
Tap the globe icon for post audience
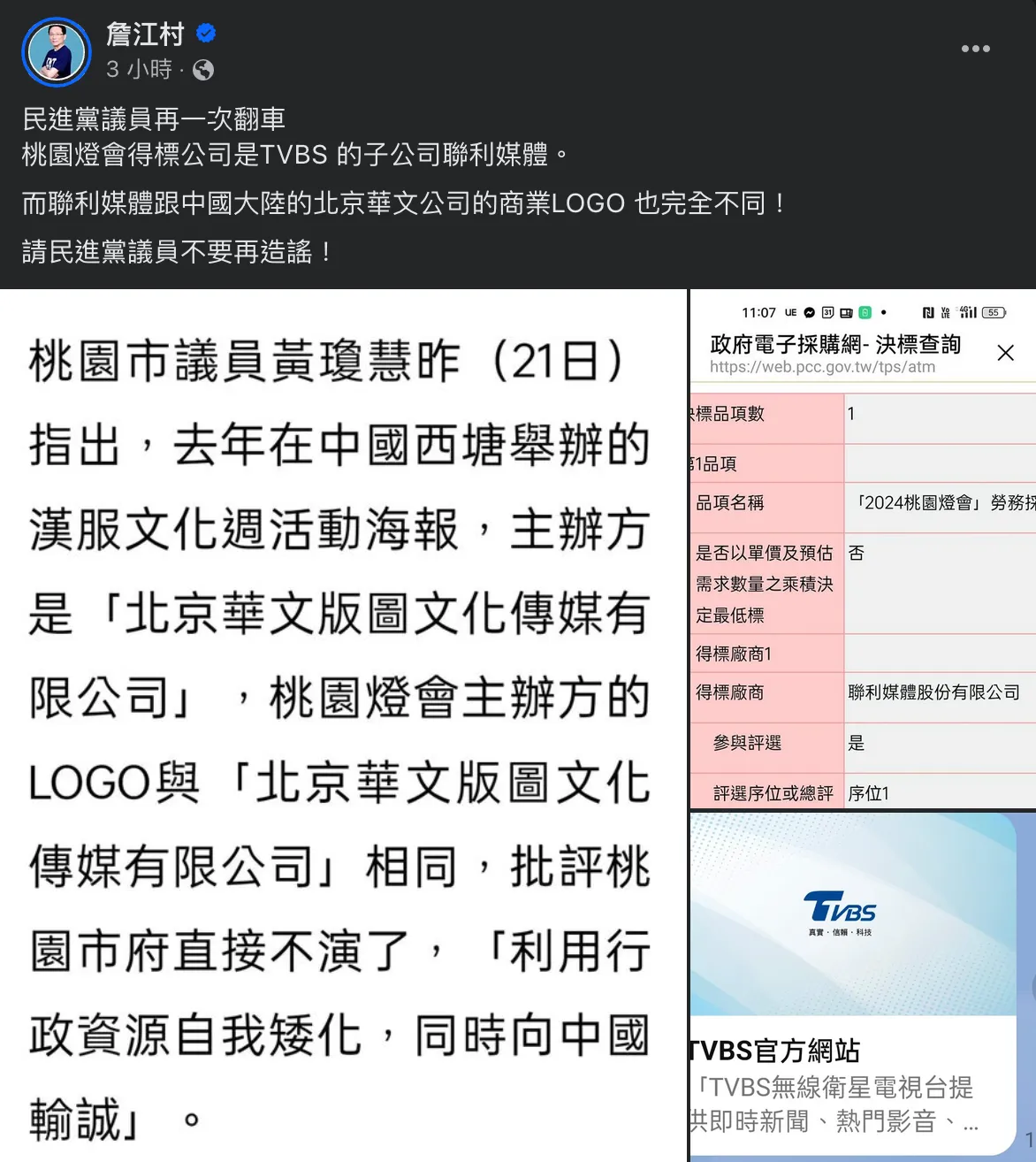pos(203,70)
